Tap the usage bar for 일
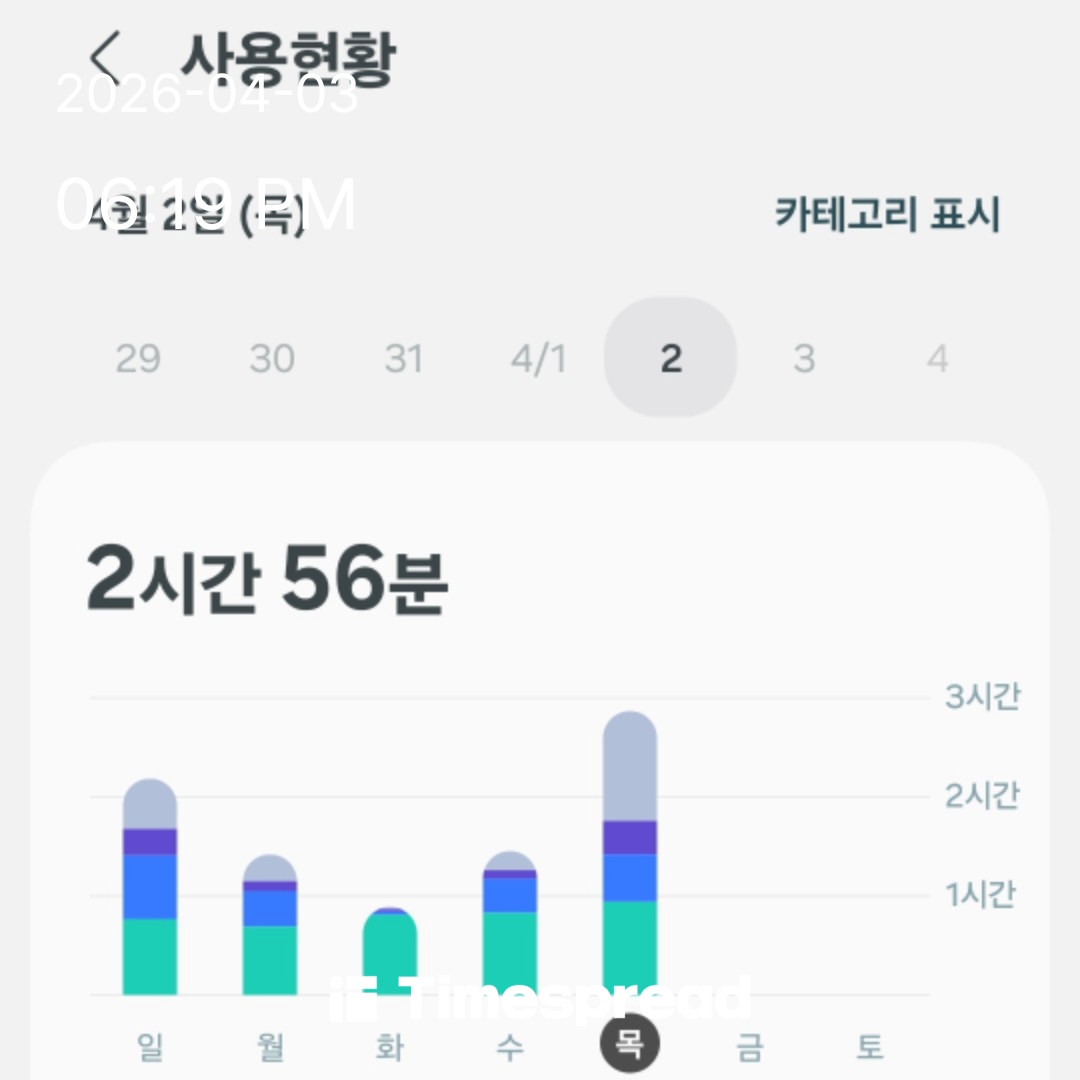The image size is (1080, 1080). (150, 888)
